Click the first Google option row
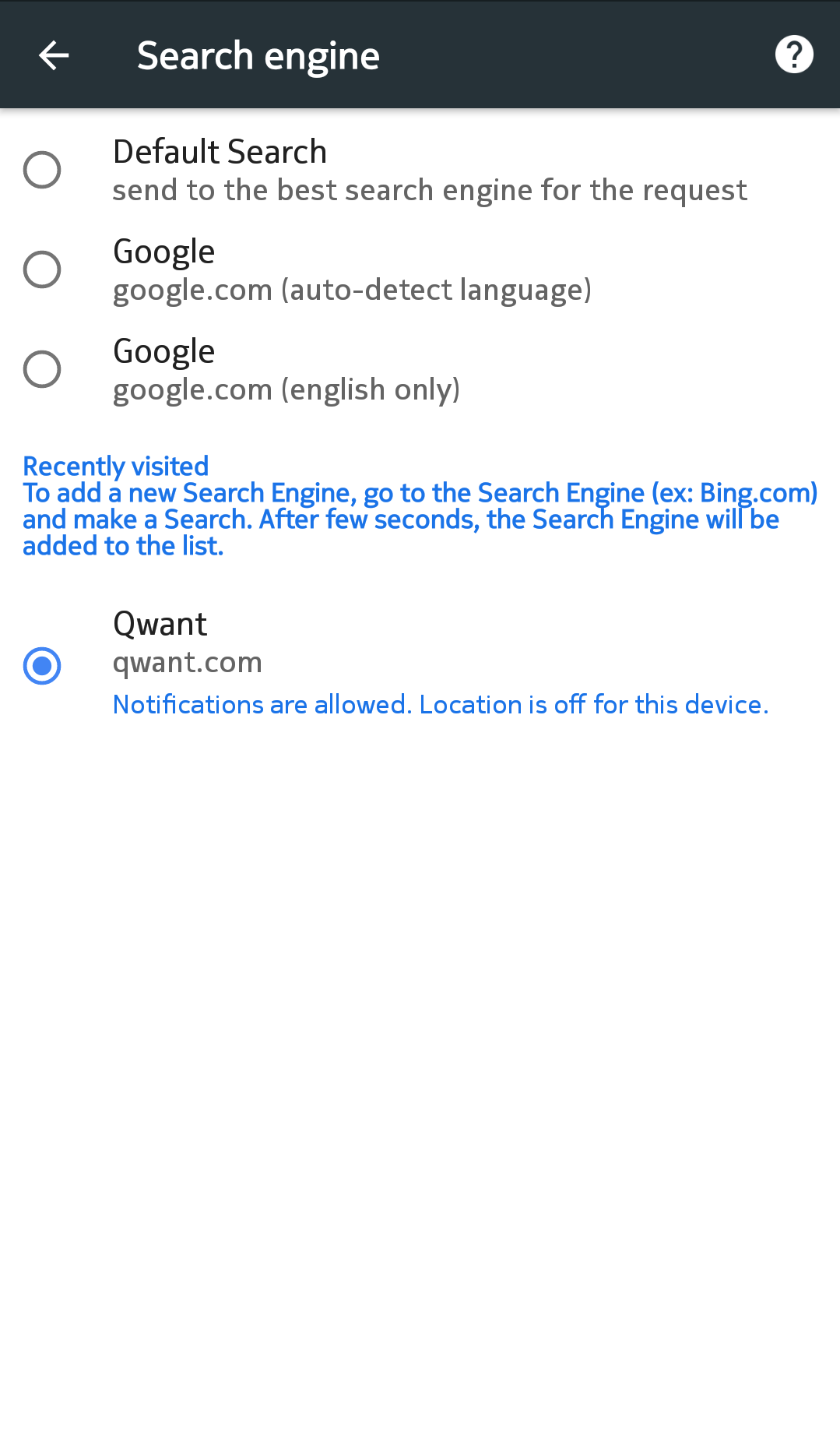The width and height of the screenshot is (840, 1451). [x=311, y=269]
